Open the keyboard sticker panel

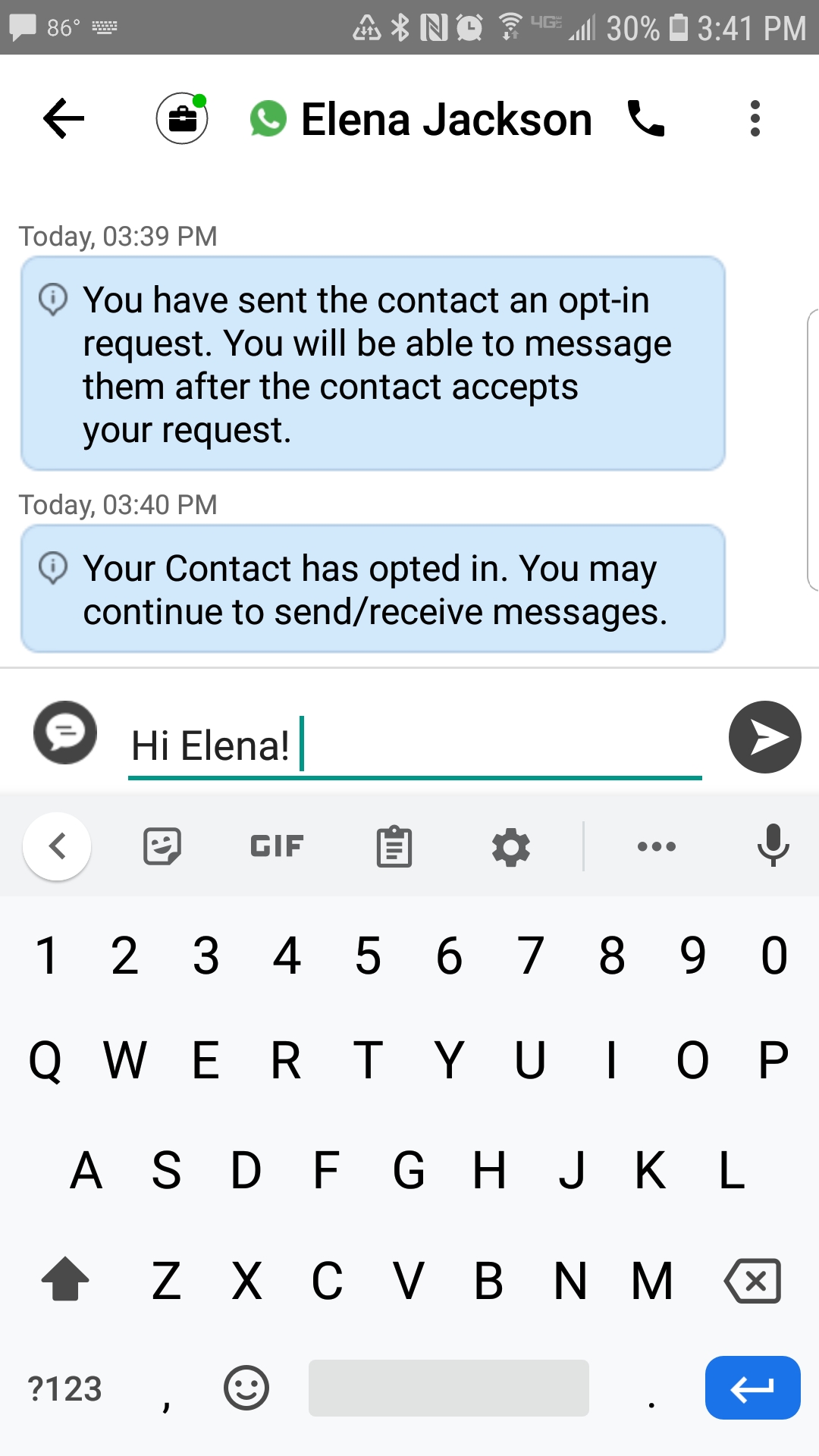(x=162, y=846)
